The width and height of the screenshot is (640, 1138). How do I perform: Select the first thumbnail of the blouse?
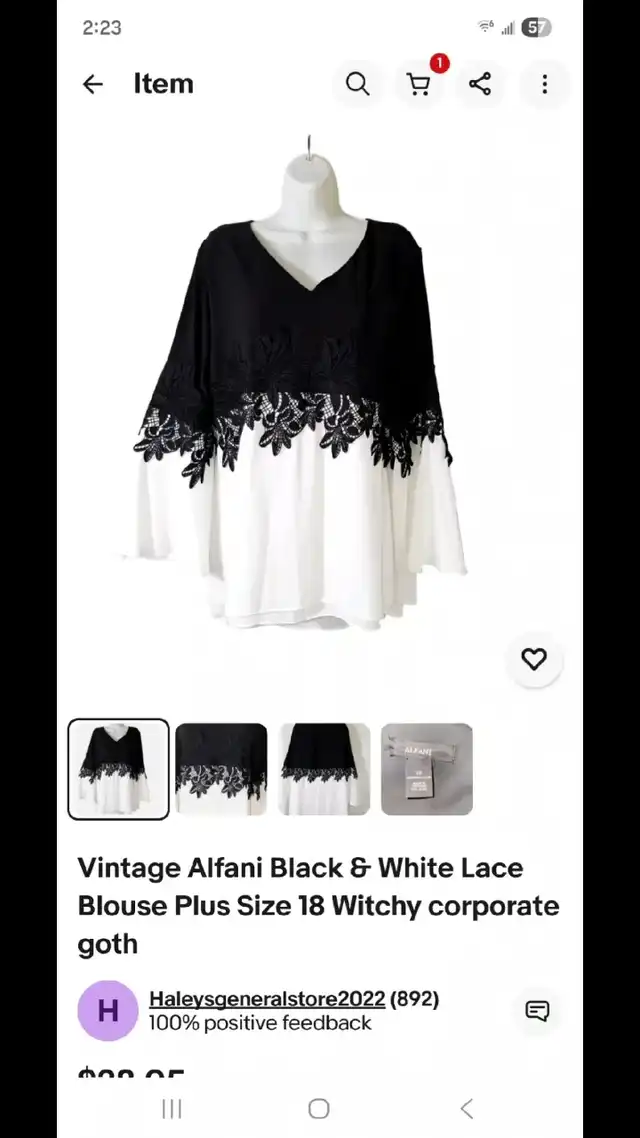pyautogui.click(x=118, y=769)
